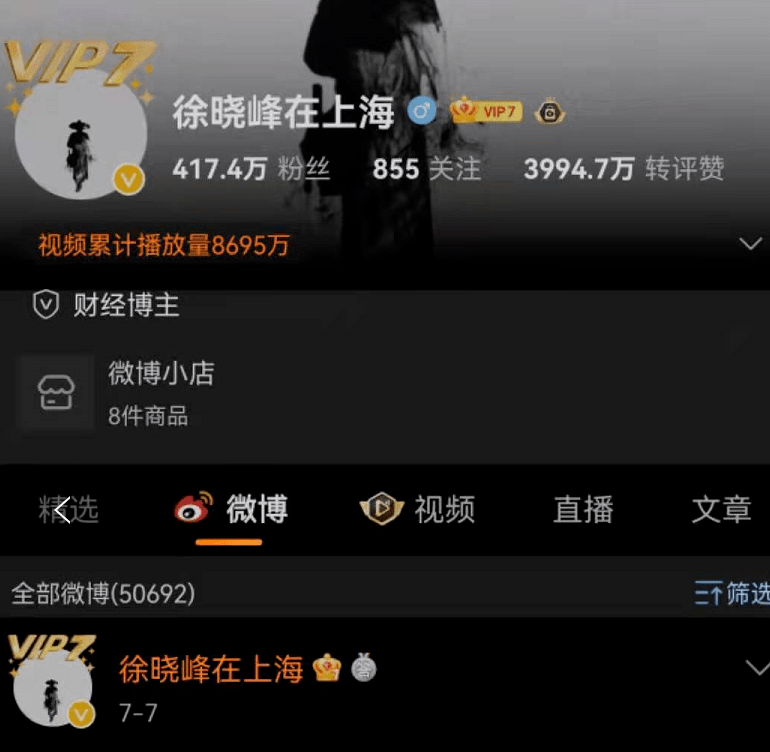Open the post author's small avatar
Viewport: 770px width, 752px height.
pos(53,689)
